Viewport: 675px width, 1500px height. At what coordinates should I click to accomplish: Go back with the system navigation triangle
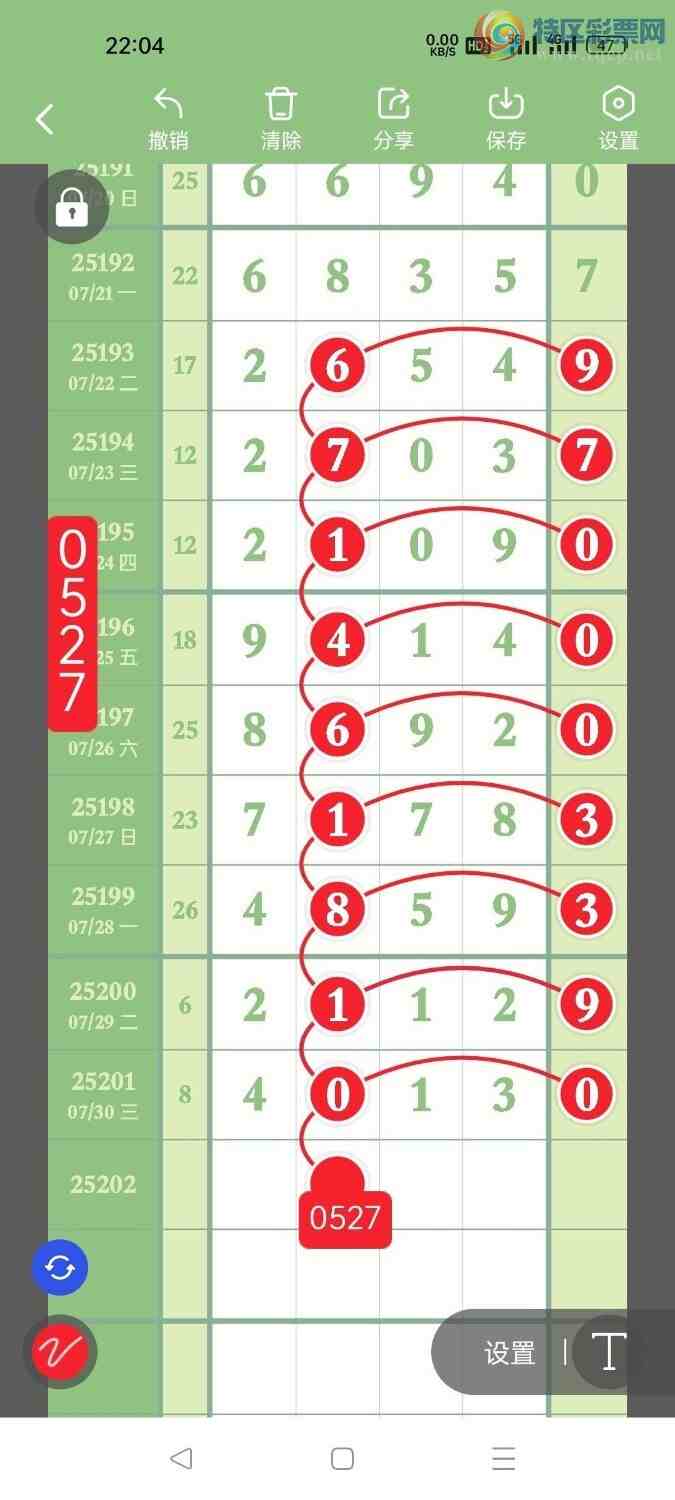click(x=181, y=1458)
